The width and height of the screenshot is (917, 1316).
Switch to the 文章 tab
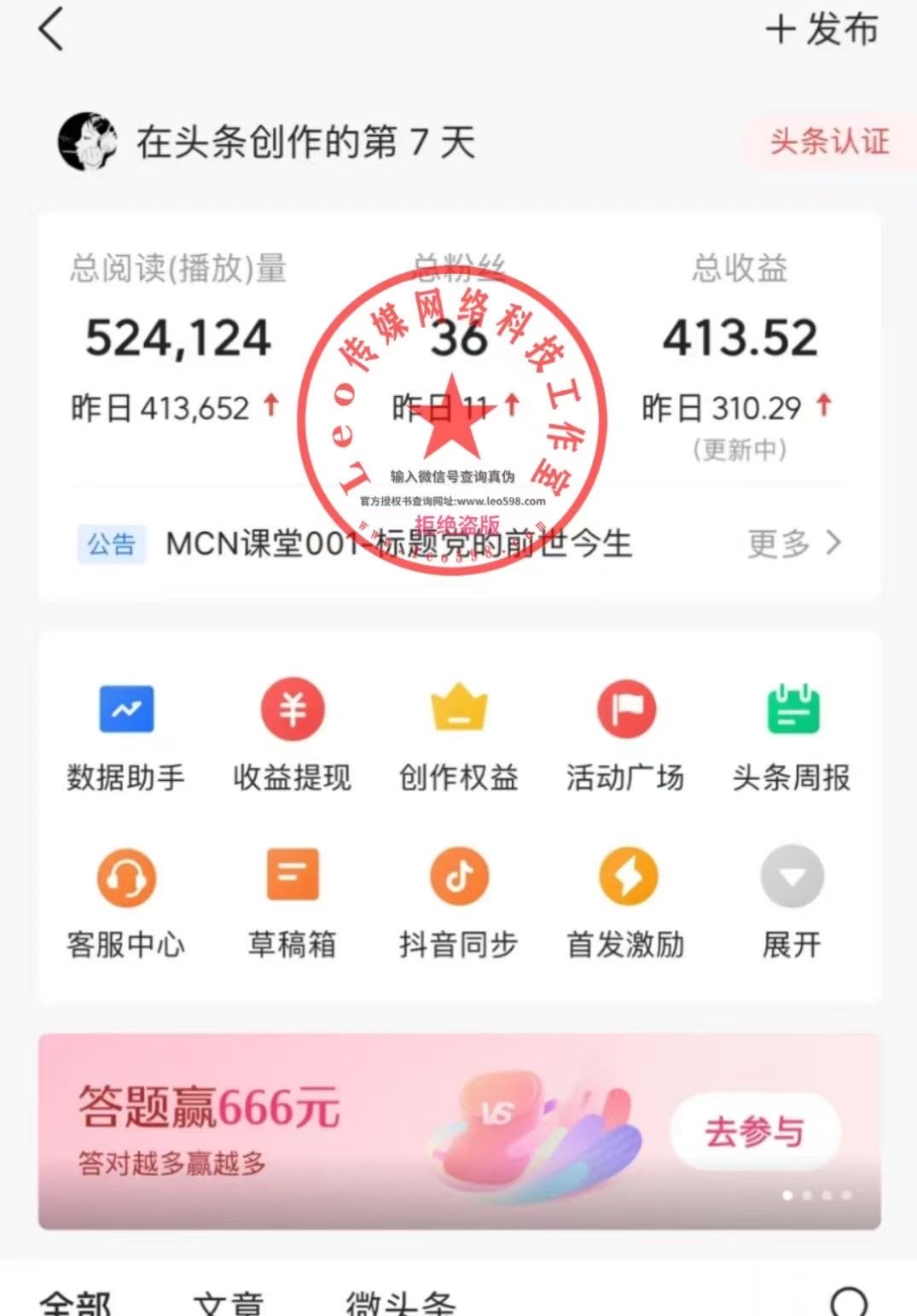point(228,1302)
